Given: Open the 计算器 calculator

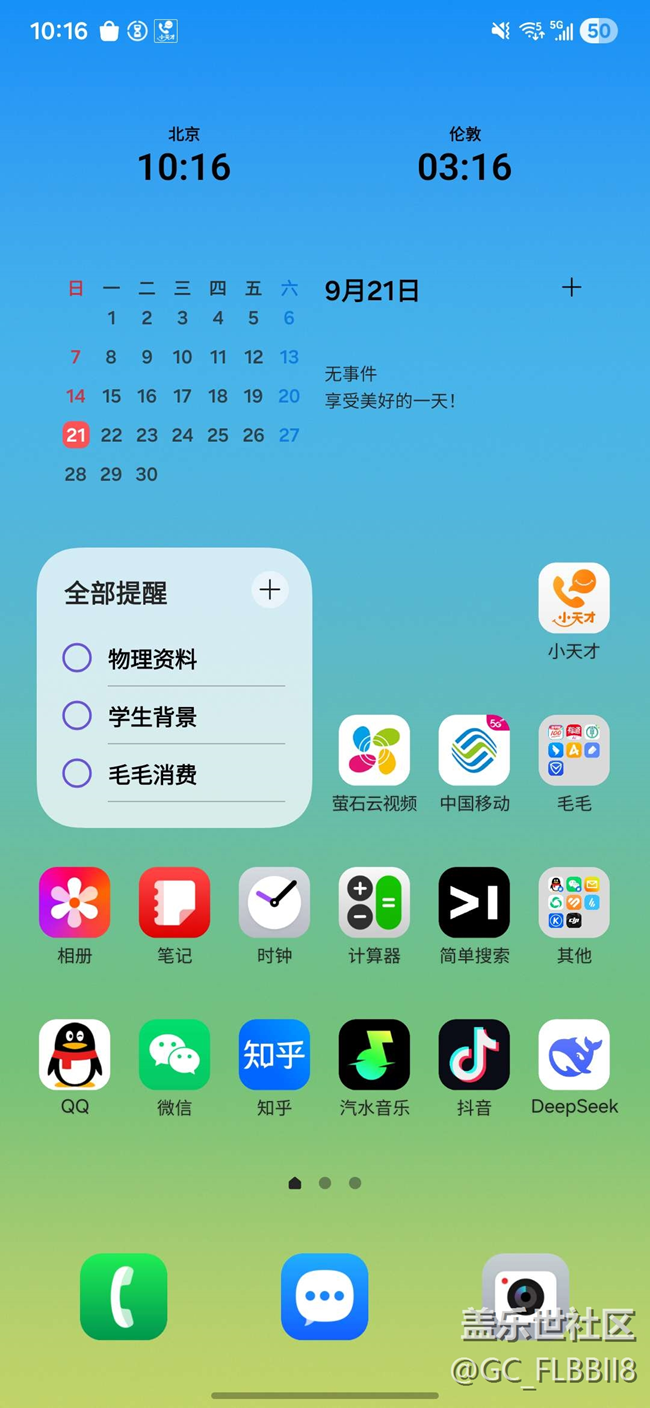Looking at the screenshot, I should click(x=374, y=902).
